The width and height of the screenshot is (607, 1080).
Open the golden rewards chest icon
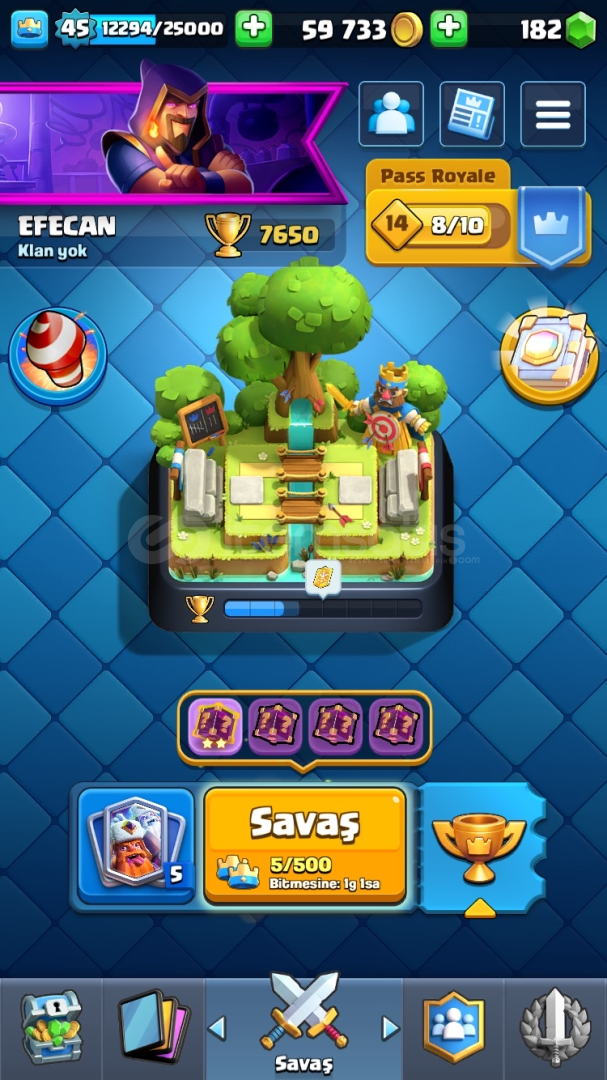tap(548, 355)
